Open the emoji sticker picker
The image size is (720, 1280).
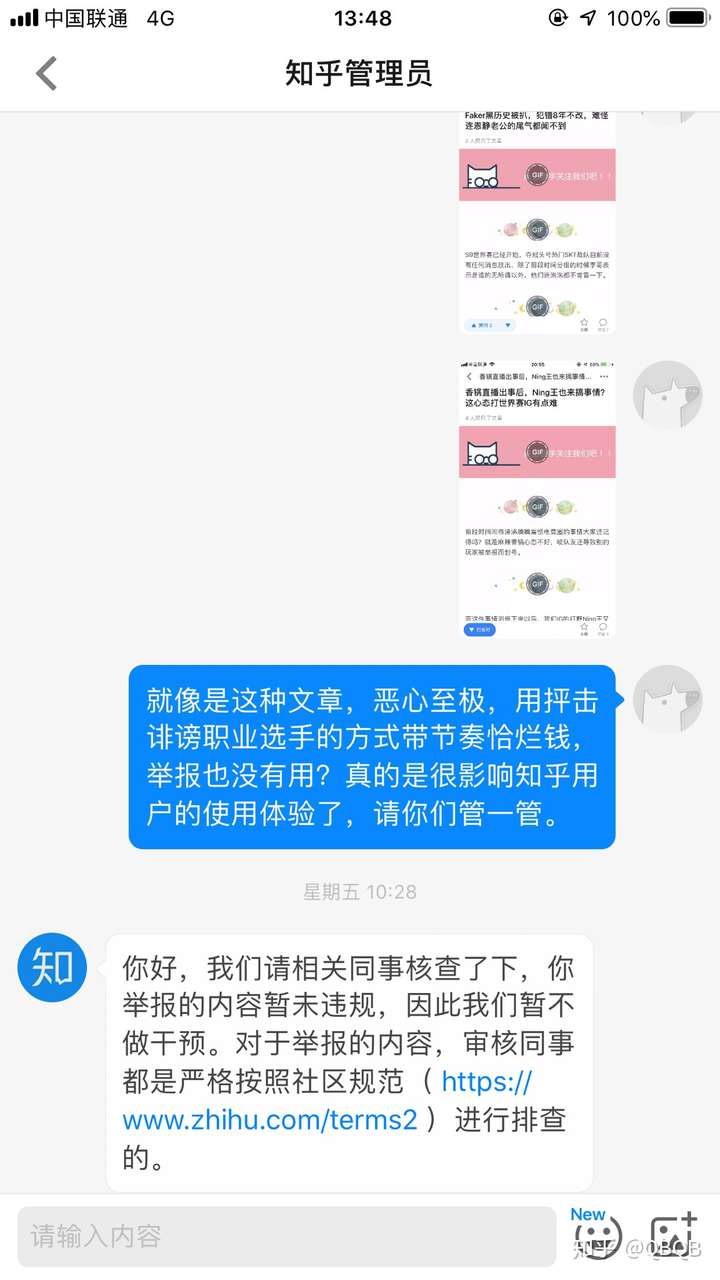(595, 1236)
